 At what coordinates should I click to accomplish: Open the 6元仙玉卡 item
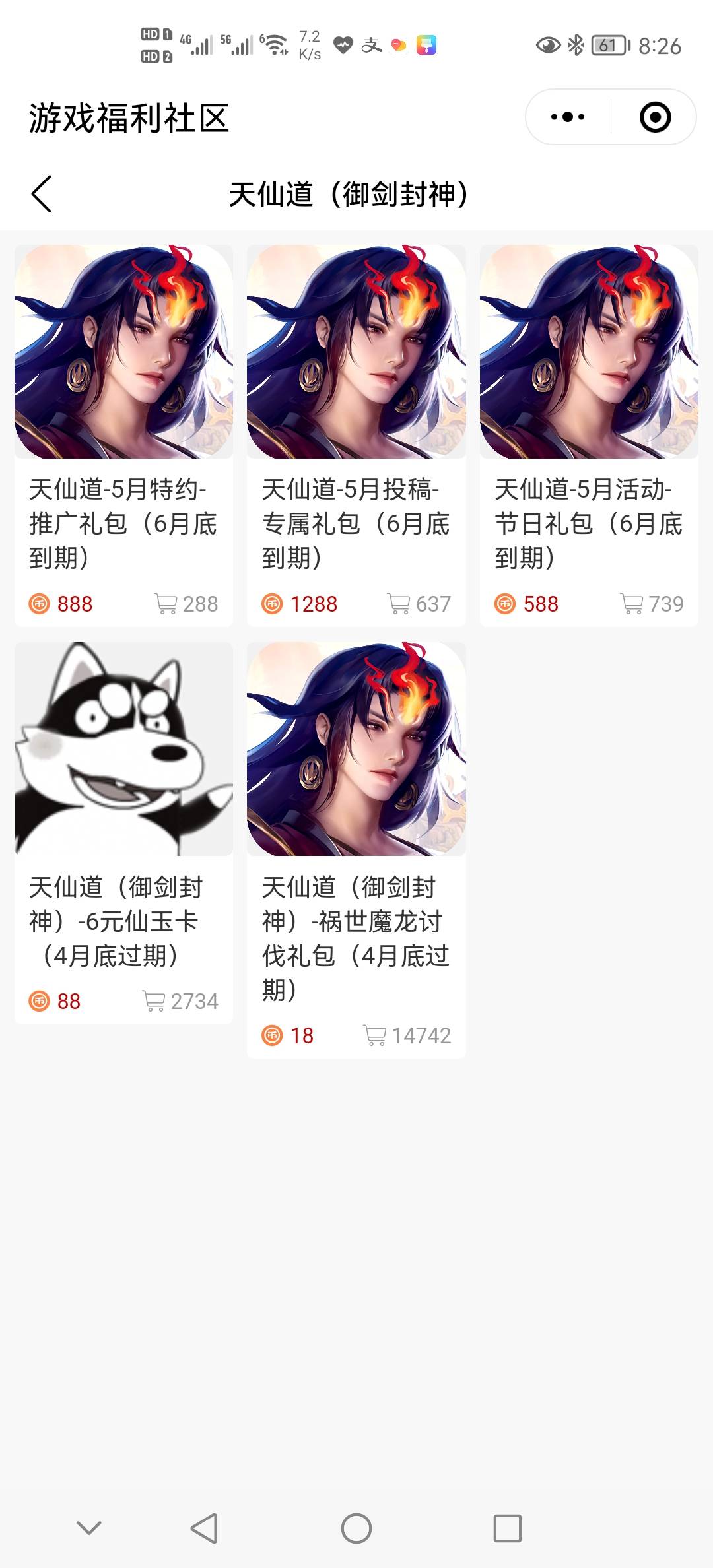point(123,833)
